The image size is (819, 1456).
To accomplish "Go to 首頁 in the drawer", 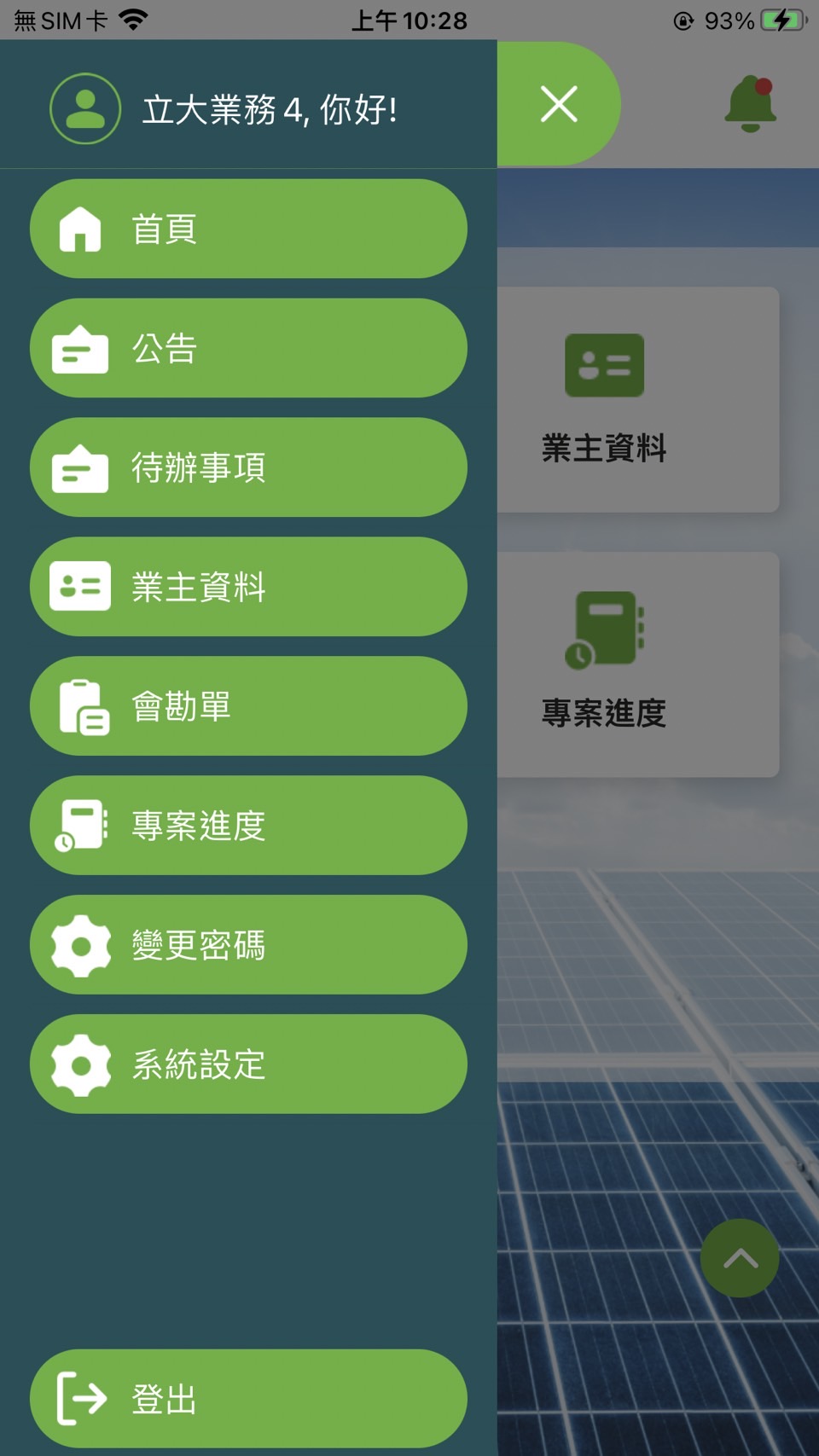I will tap(248, 229).
